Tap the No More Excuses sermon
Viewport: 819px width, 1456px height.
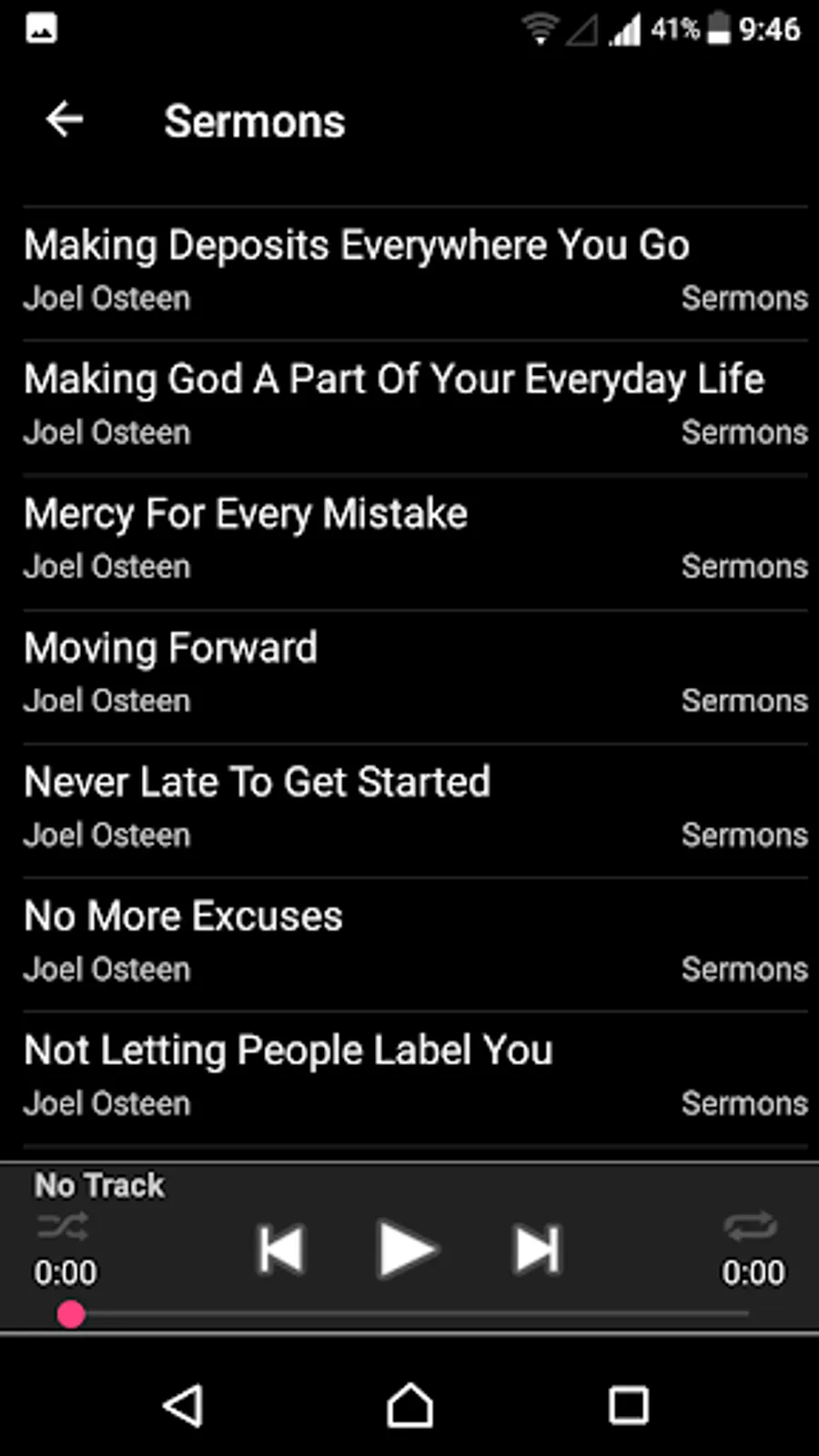[183, 941]
